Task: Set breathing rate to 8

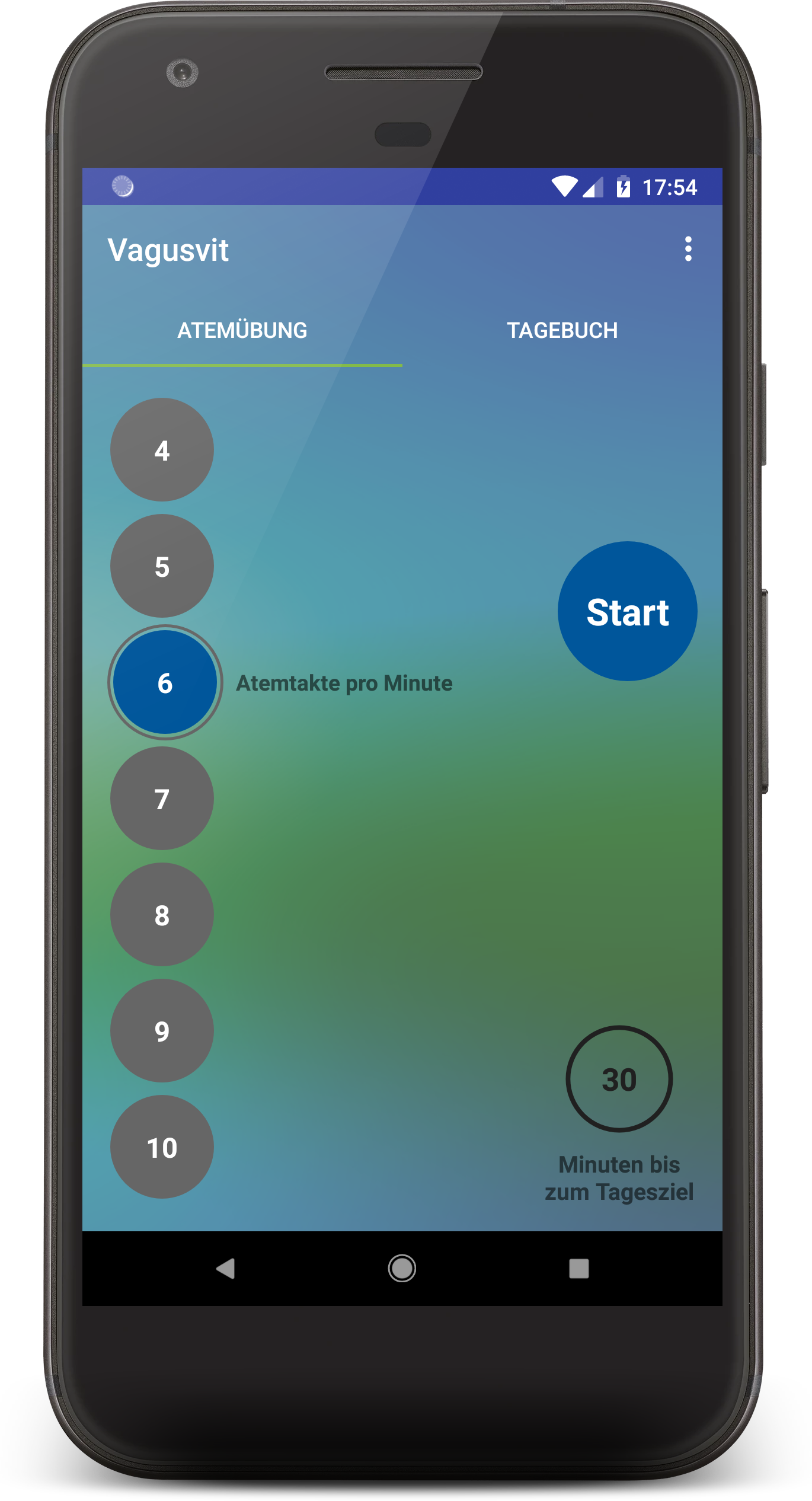Action: (x=162, y=915)
